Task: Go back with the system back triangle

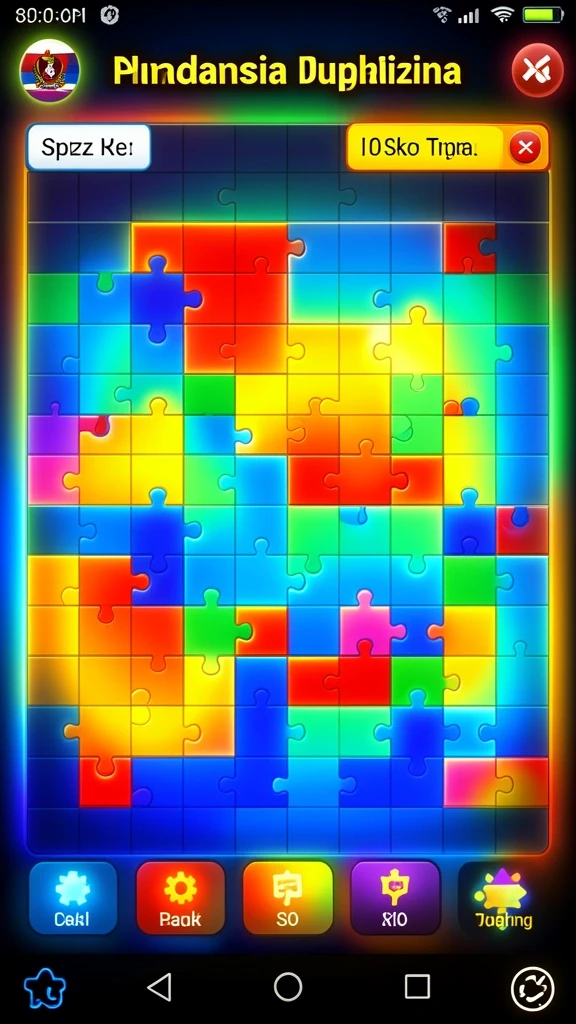Action: click(160, 986)
